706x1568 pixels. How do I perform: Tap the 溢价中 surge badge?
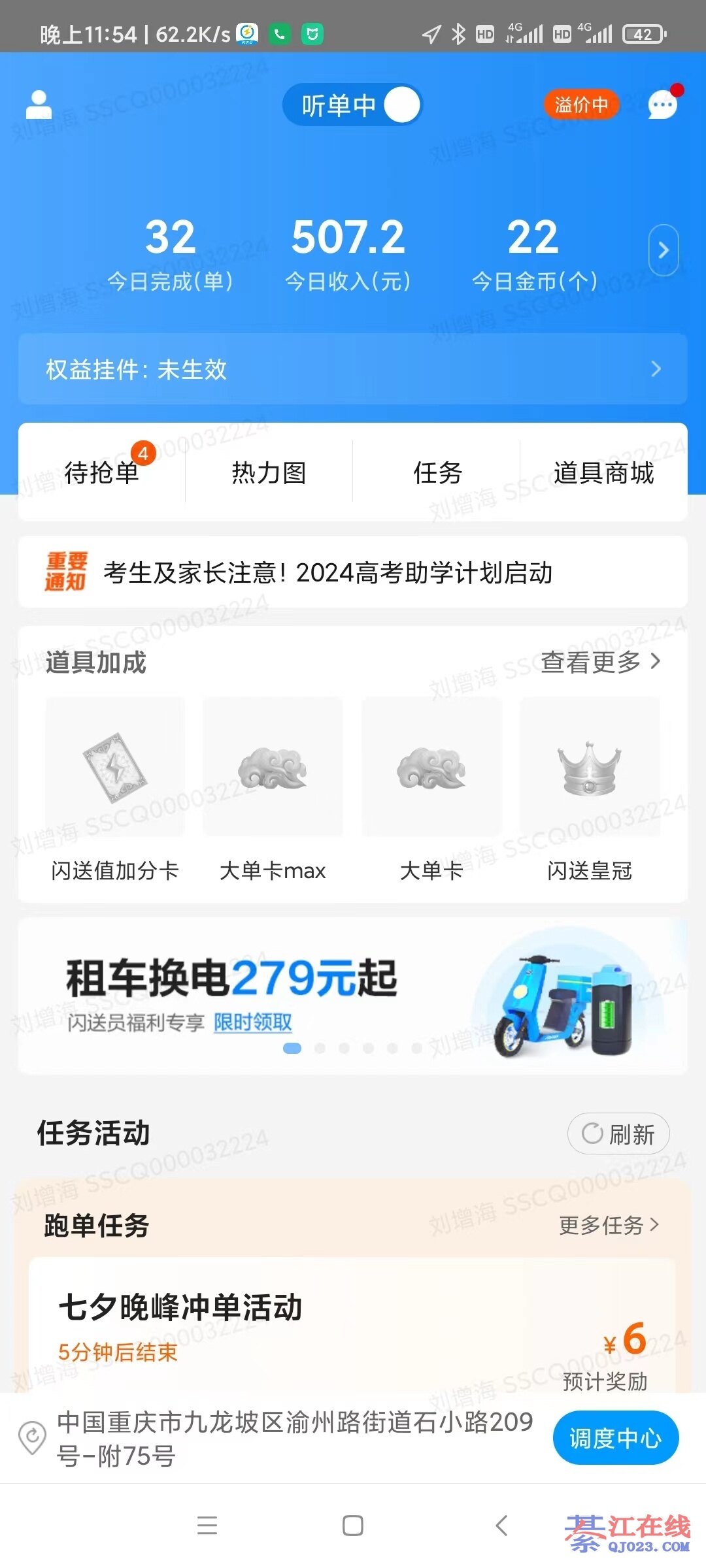point(580,105)
